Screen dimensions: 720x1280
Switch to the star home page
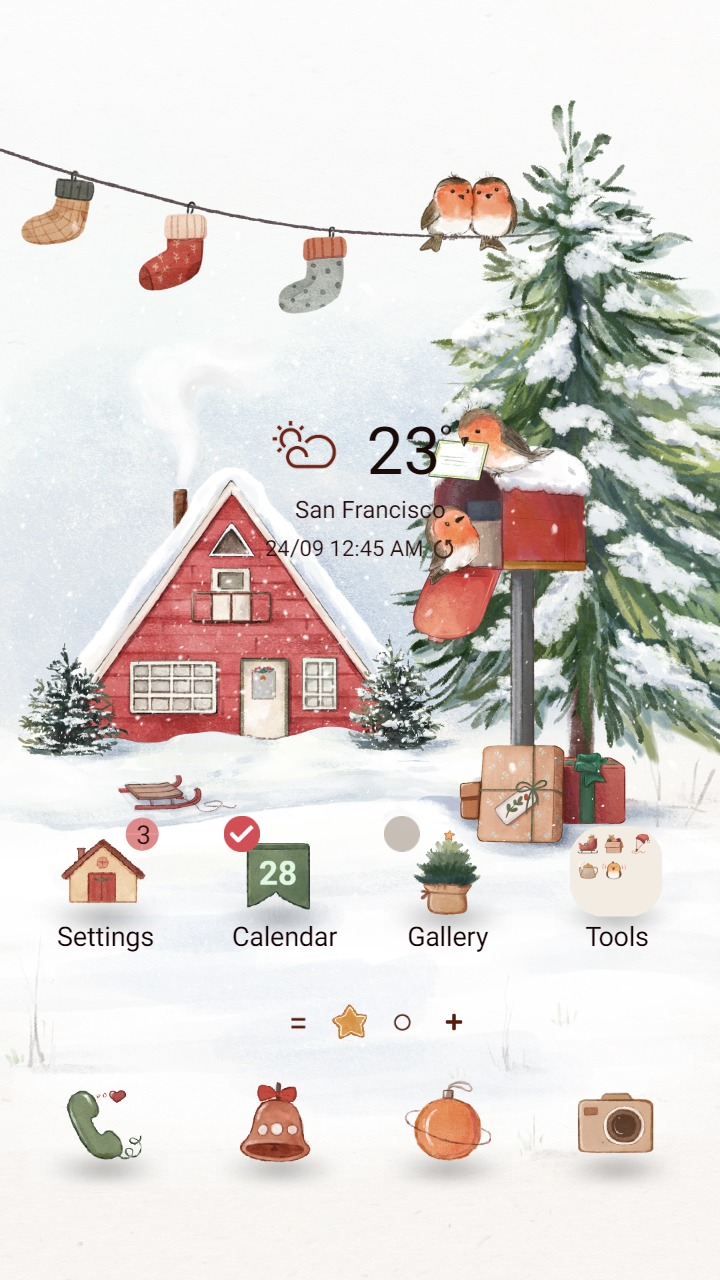pos(349,1022)
